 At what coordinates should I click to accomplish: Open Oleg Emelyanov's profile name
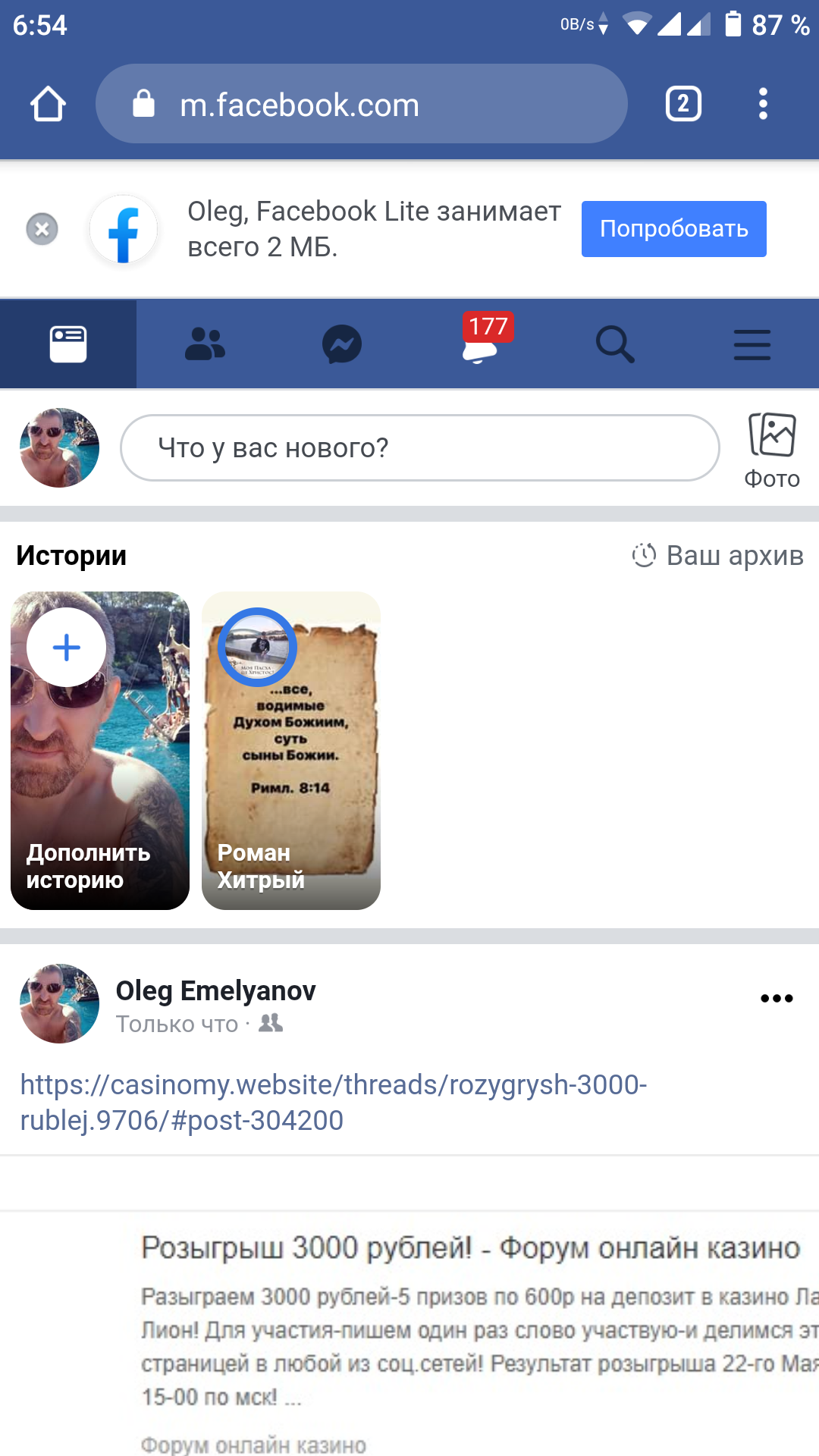[x=215, y=990]
